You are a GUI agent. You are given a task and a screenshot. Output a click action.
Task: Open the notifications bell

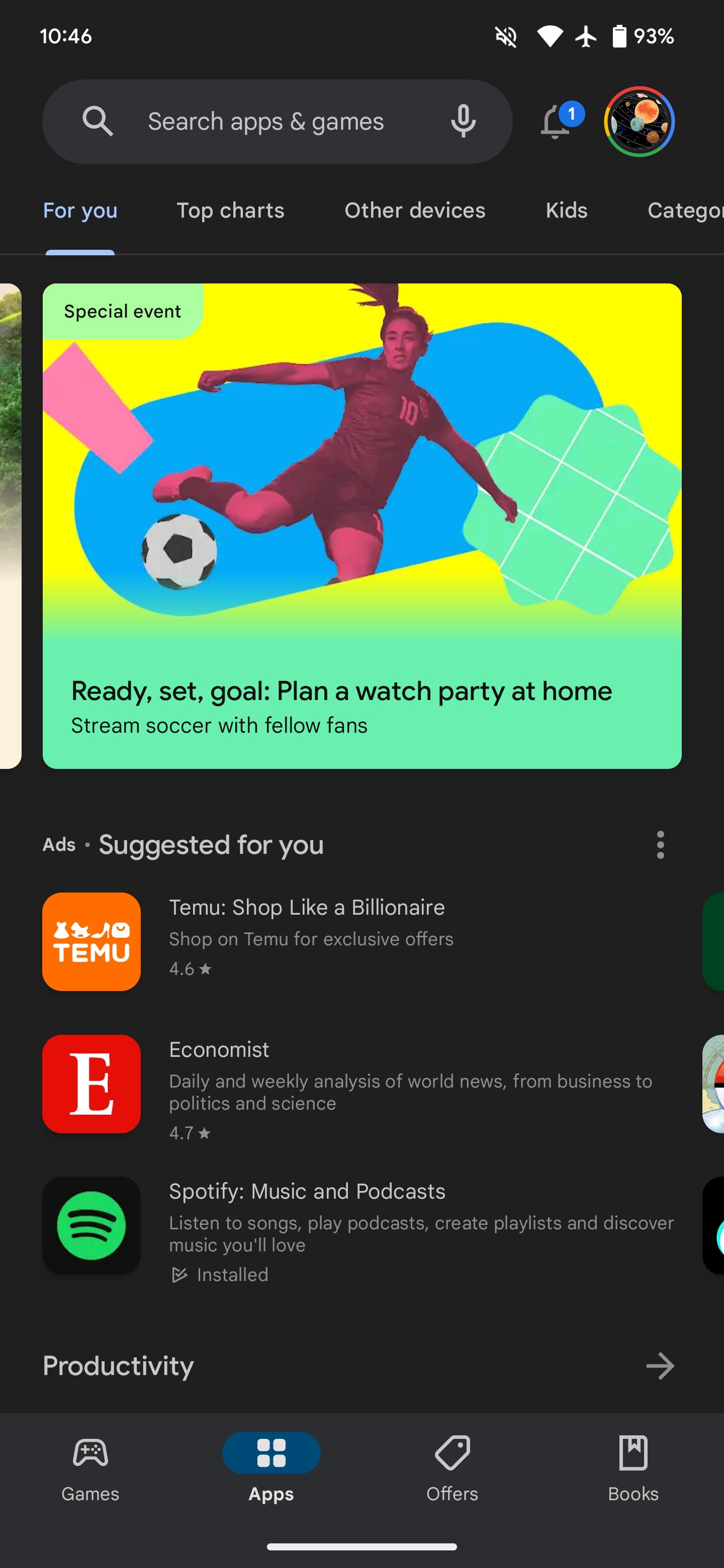[556, 122]
